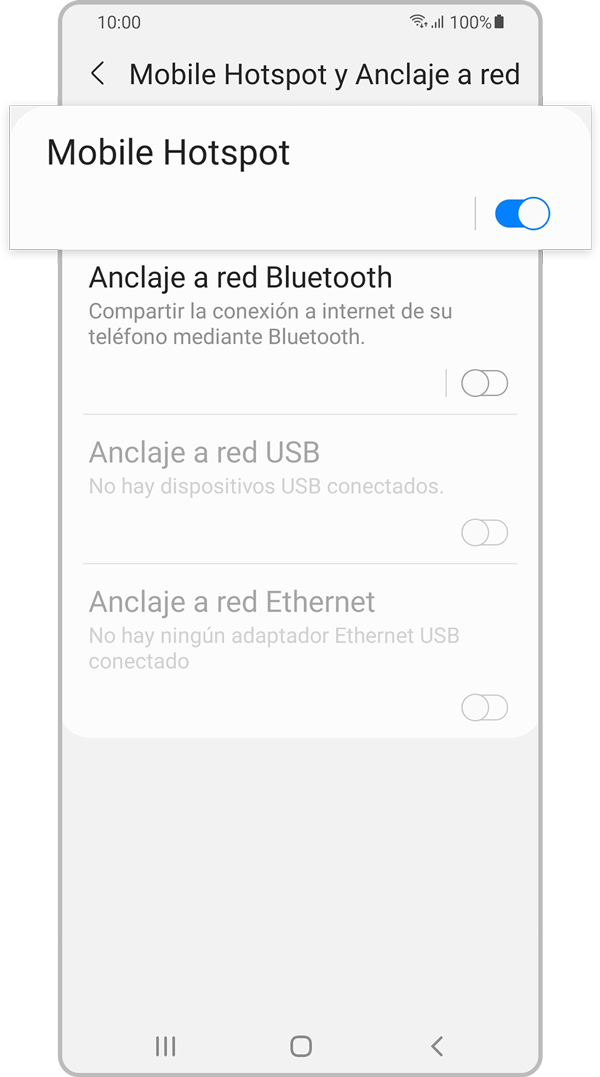
Task: Tap the system home button
Action: click(300, 1046)
